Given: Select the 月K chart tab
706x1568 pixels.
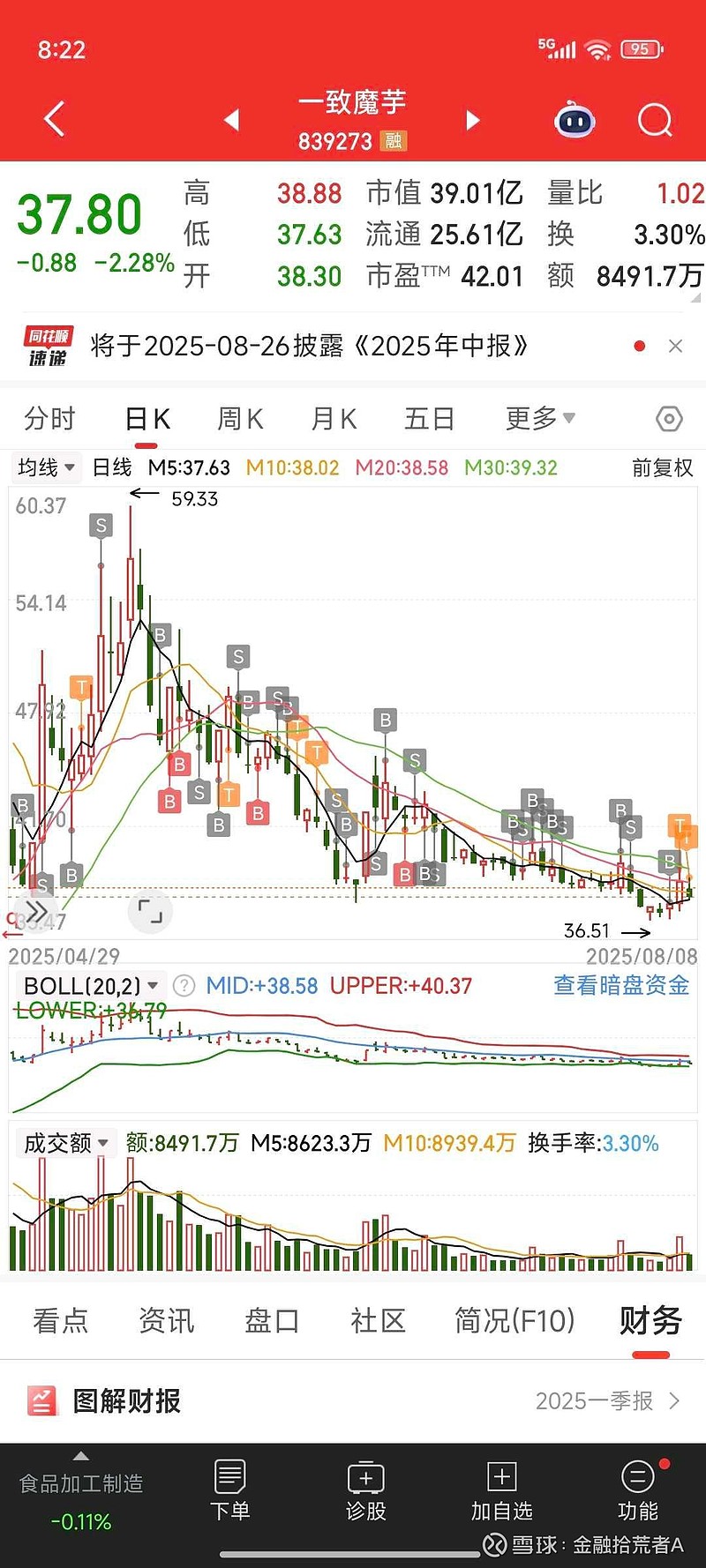Looking at the screenshot, I should [334, 419].
